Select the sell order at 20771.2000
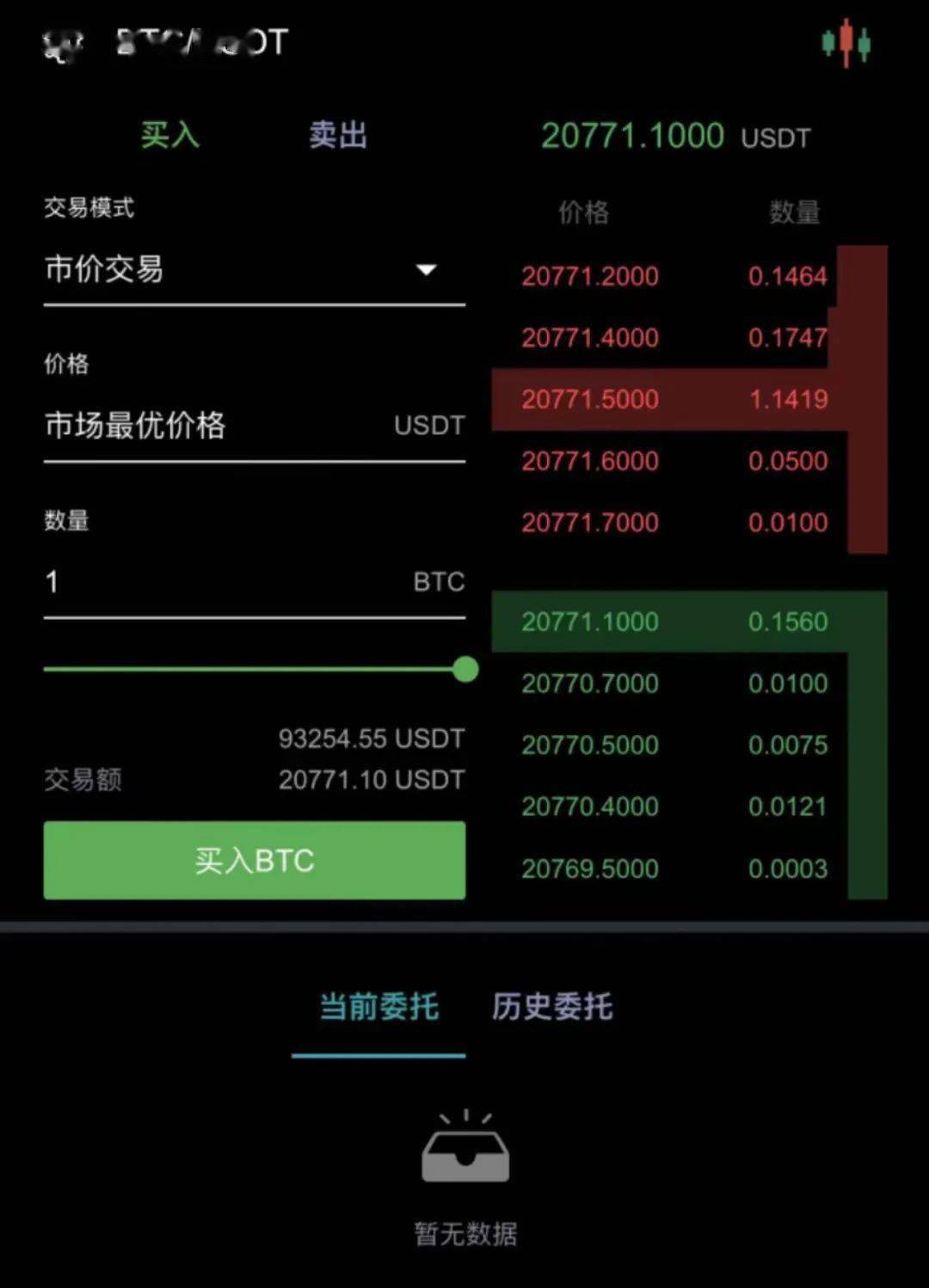The width and height of the screenshot is (929, 1288). pos(674,276)
